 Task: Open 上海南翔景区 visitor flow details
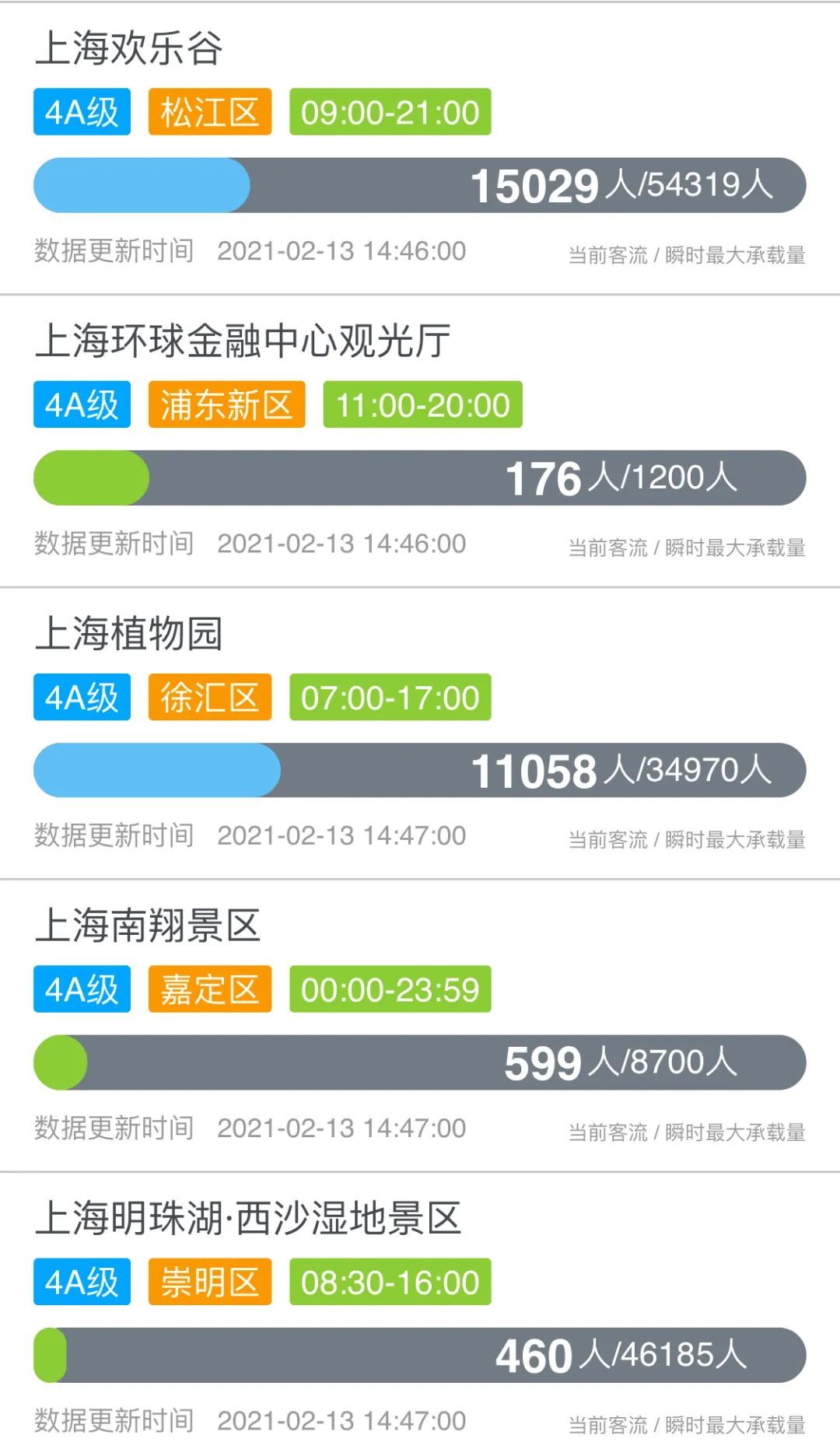[x=148, y=926]
